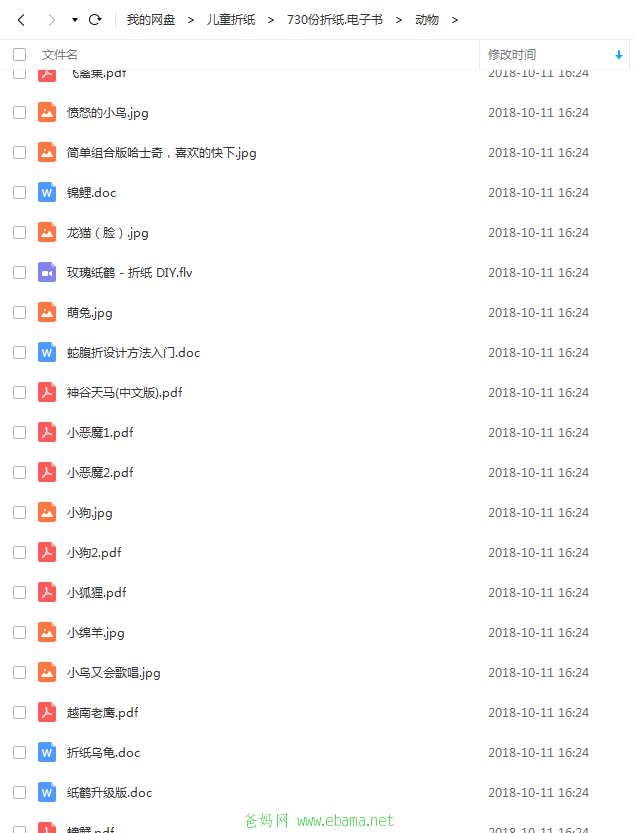Open 越南老鹰.pdf
The width and height of the screenshot is (634, 833).
(102, 713)
